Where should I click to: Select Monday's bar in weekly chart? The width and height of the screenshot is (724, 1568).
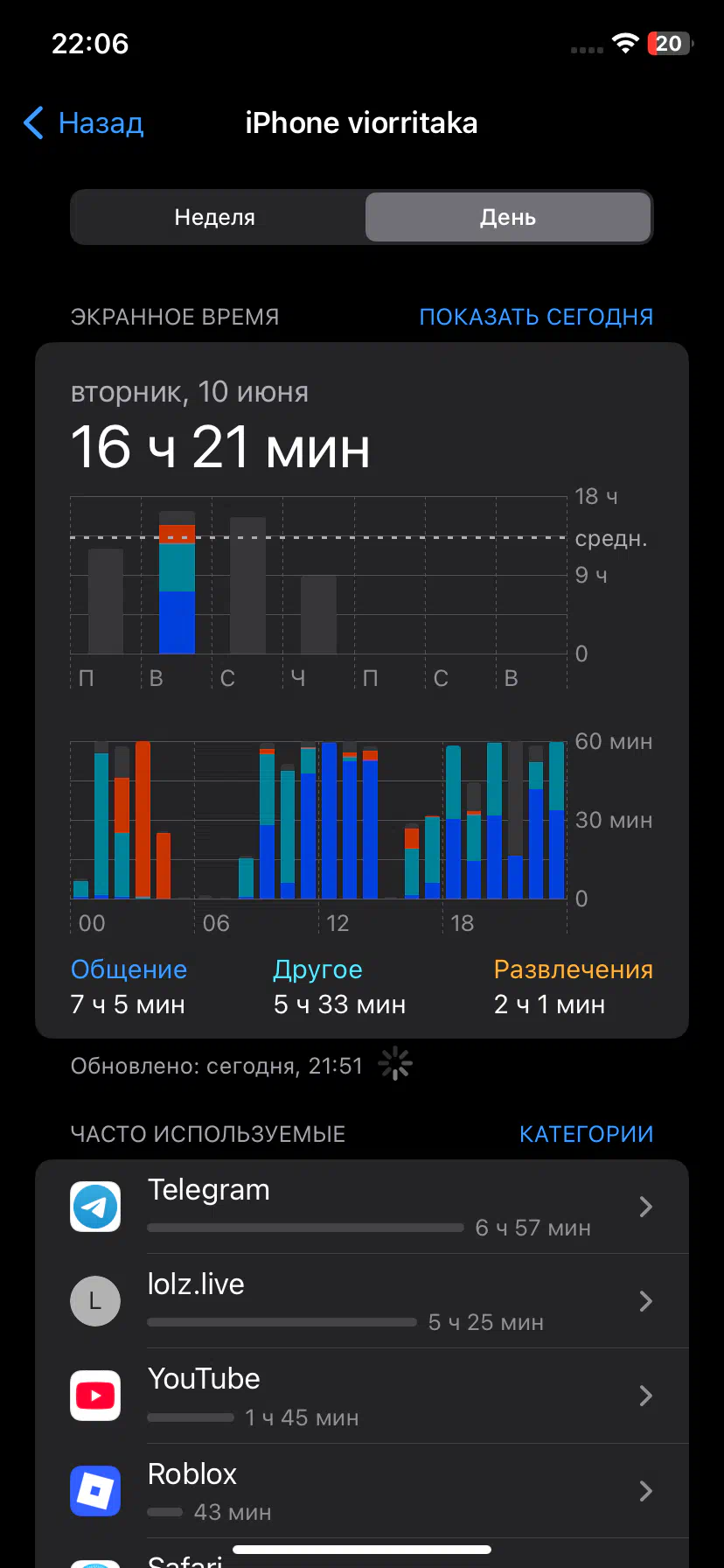(x=106, y=601)
